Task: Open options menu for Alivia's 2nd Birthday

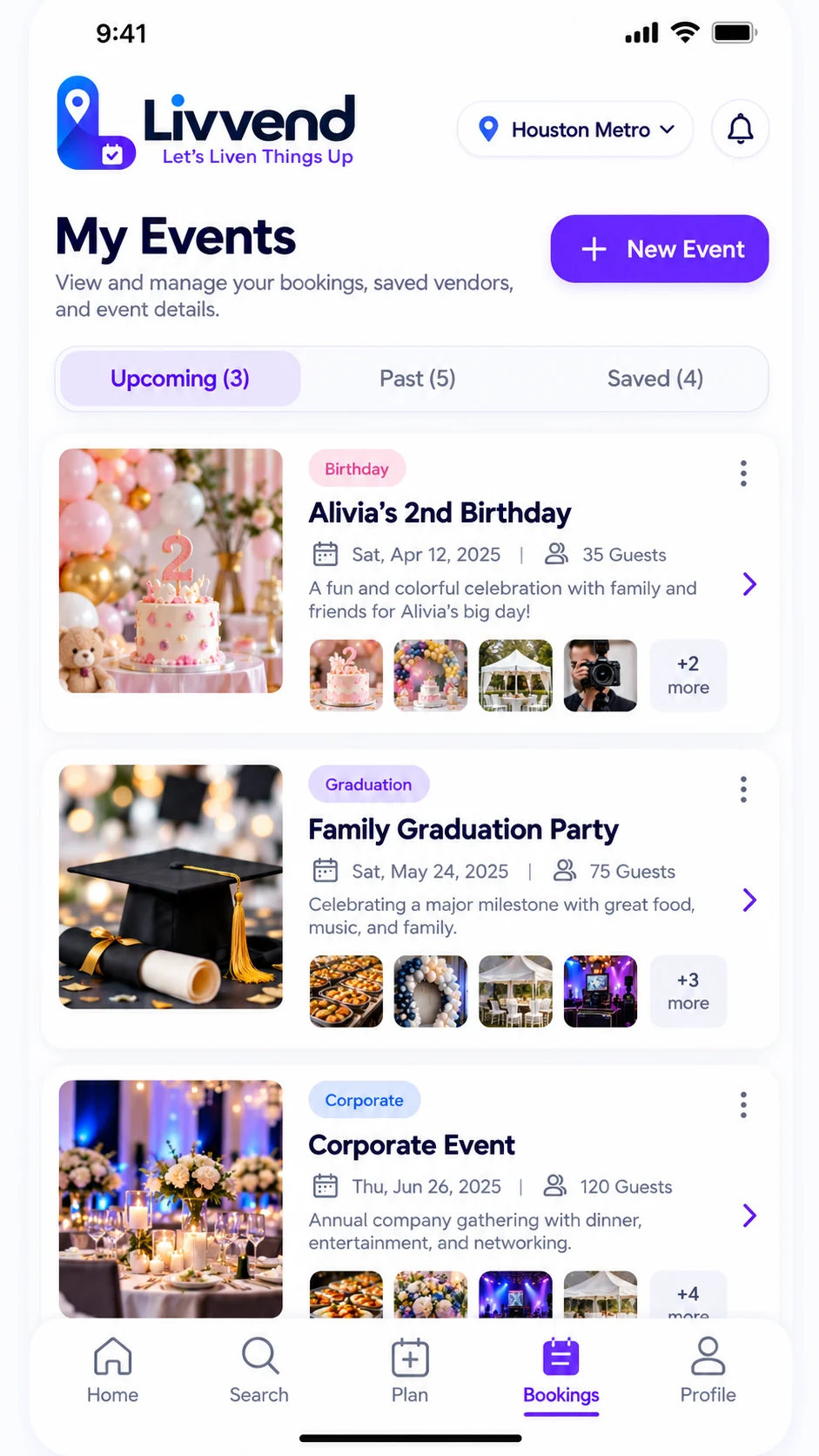Action: coord(743,474)
